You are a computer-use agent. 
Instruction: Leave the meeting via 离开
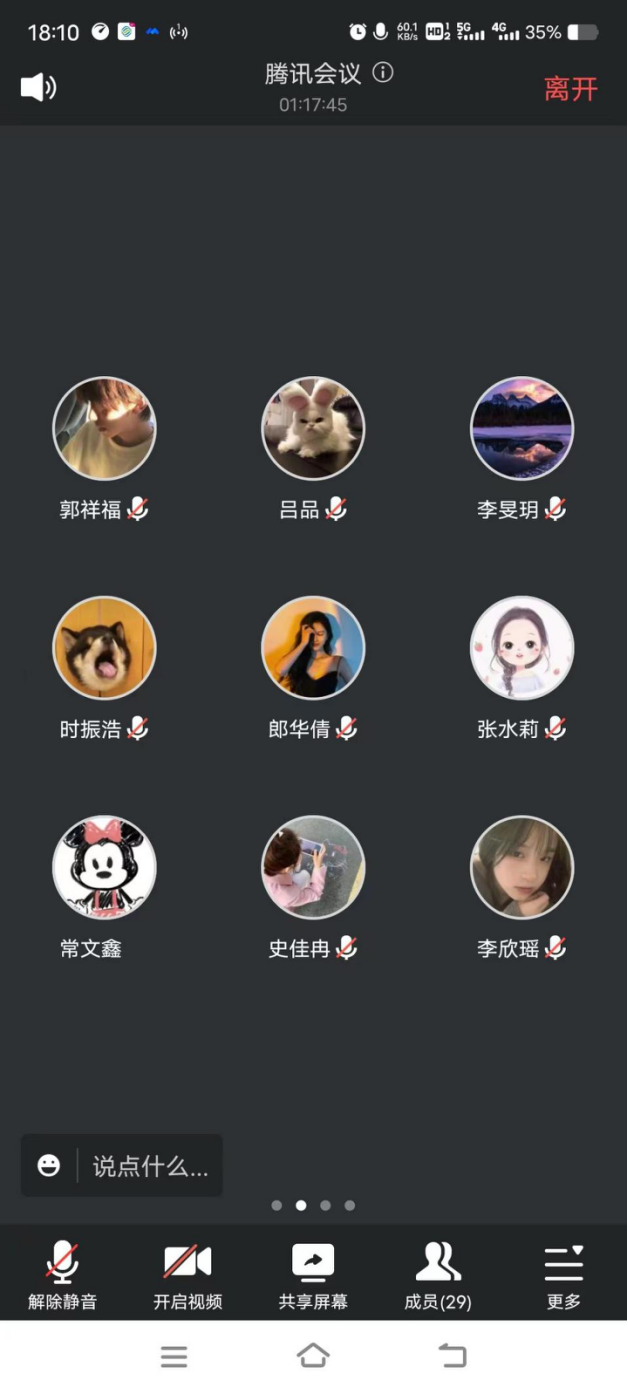click(570, 89)
